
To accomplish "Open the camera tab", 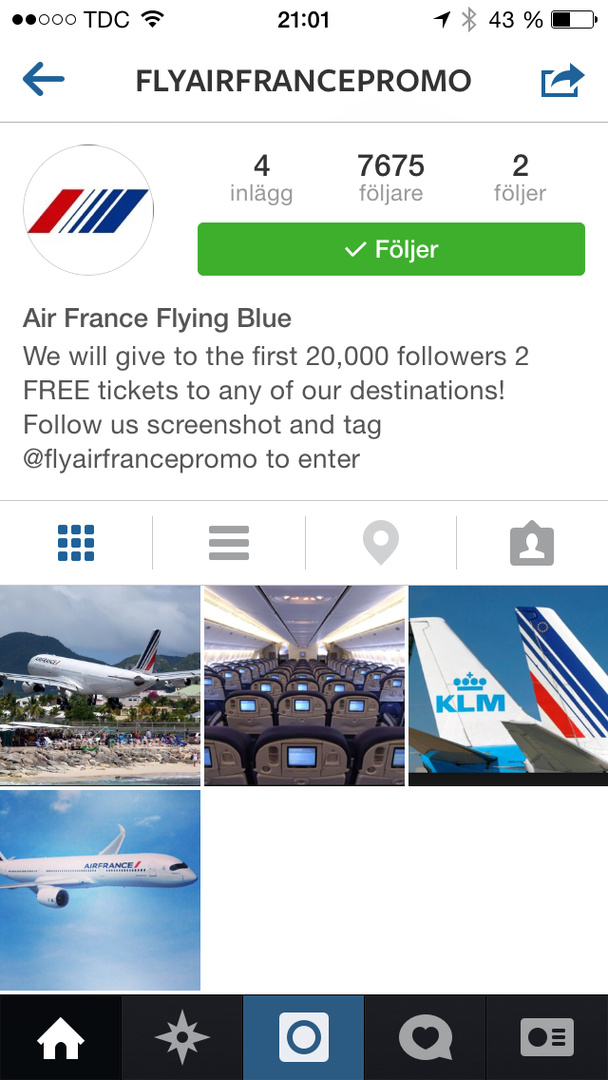I will (303, 1038).
